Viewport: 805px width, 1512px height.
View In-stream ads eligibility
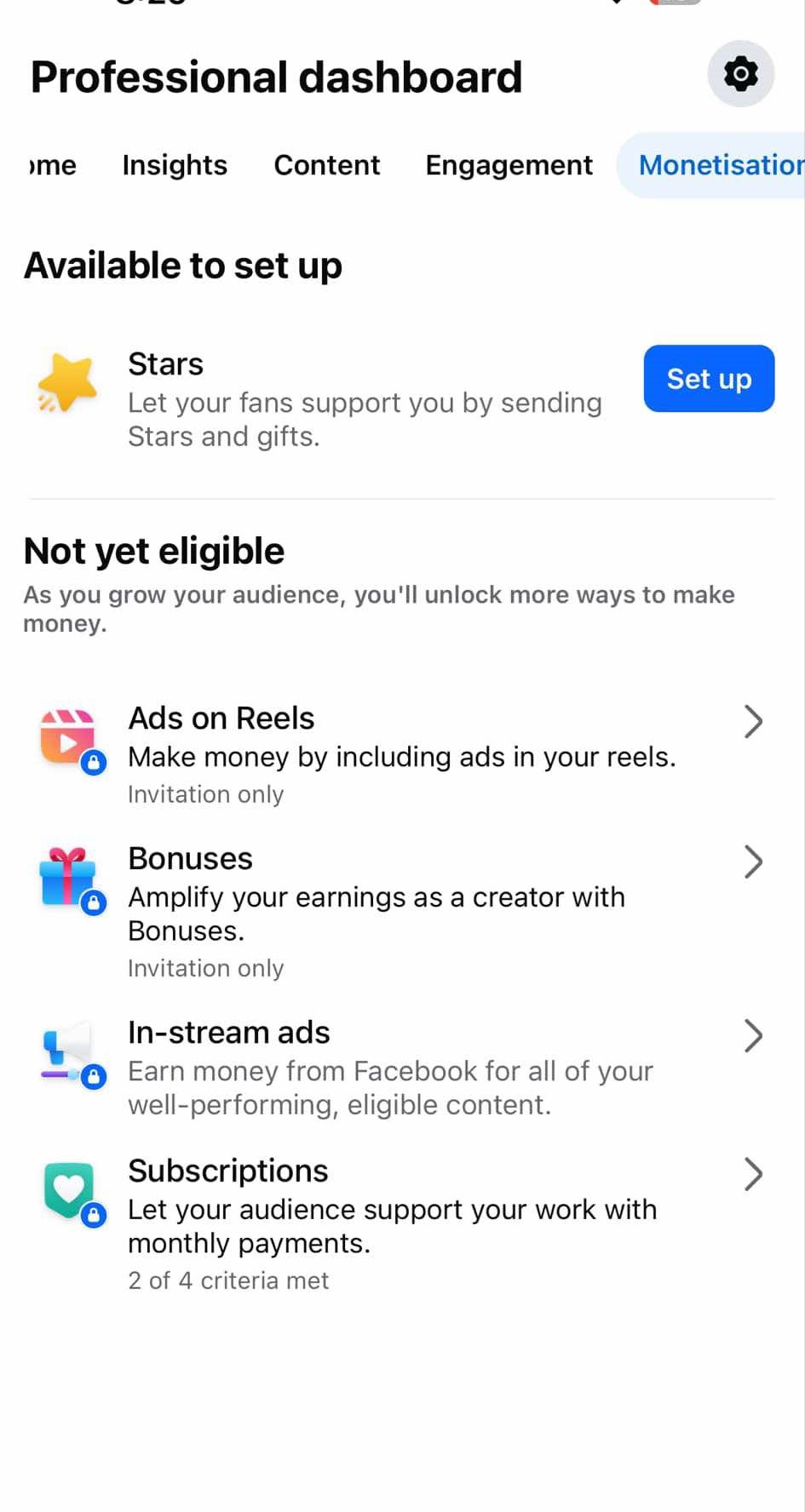402,1068
